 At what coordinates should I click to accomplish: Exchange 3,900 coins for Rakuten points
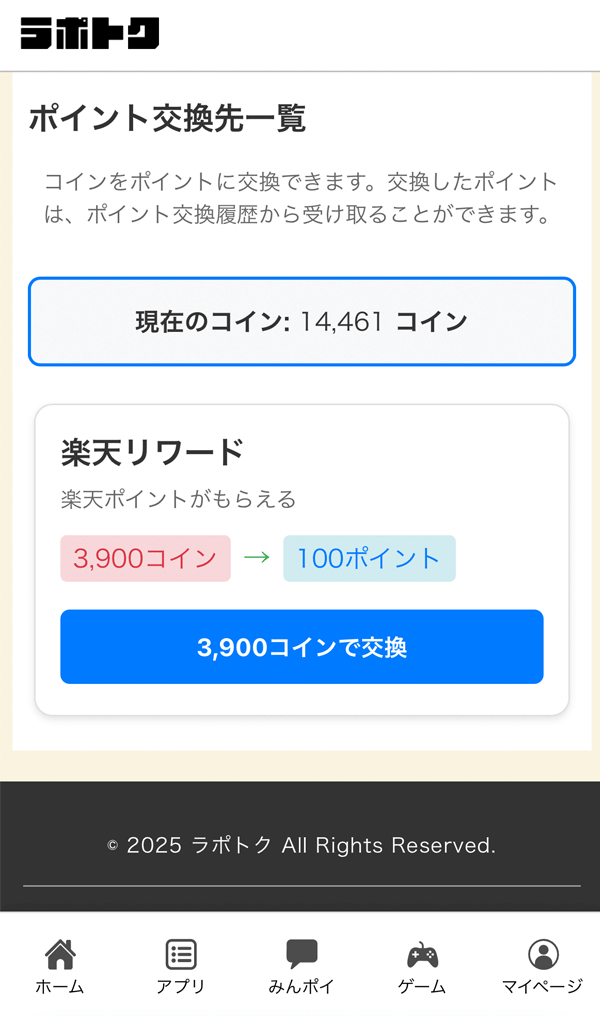(x=301, y=647)
